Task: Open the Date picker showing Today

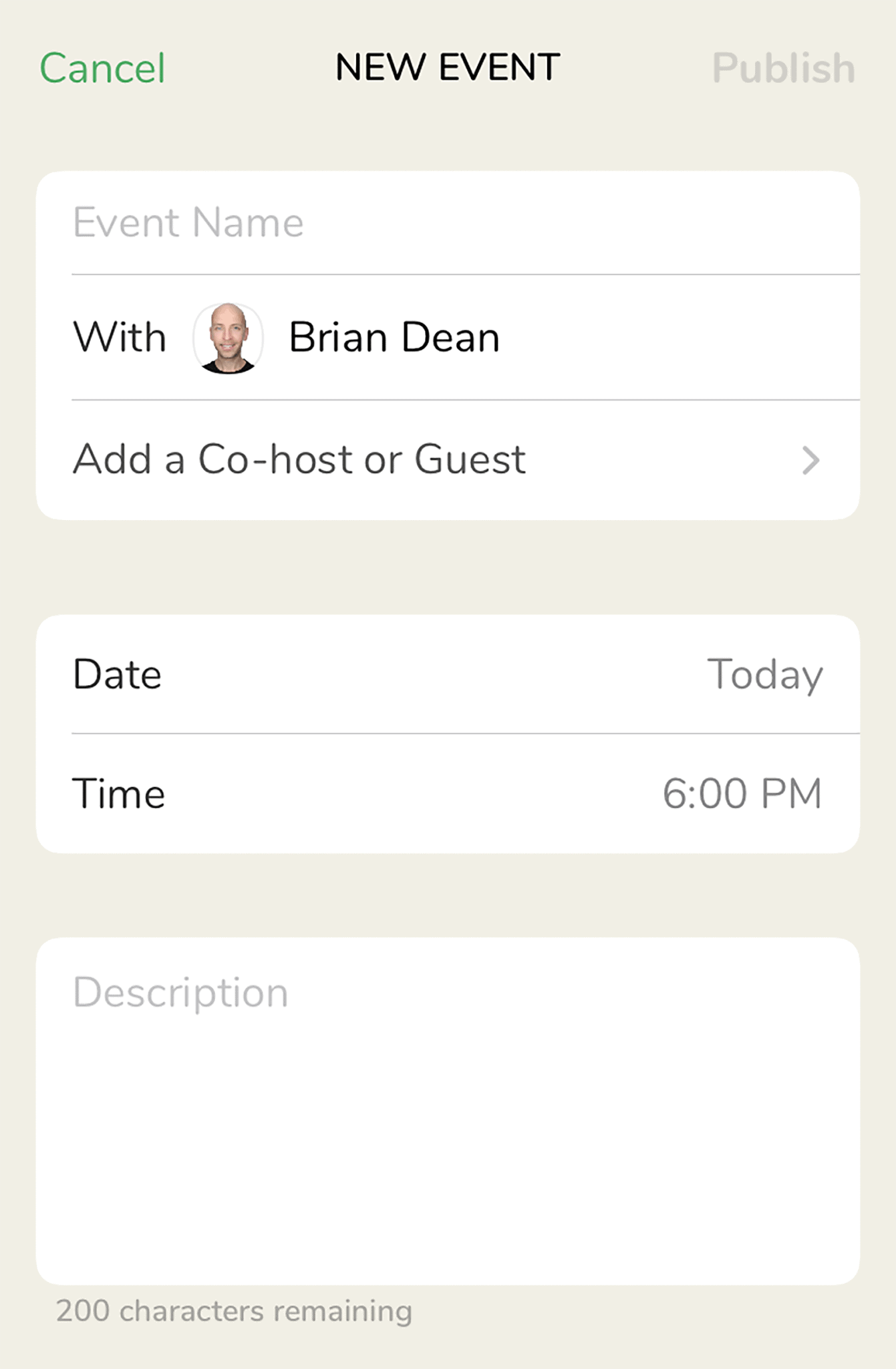Action: click(x=448, y=674)
